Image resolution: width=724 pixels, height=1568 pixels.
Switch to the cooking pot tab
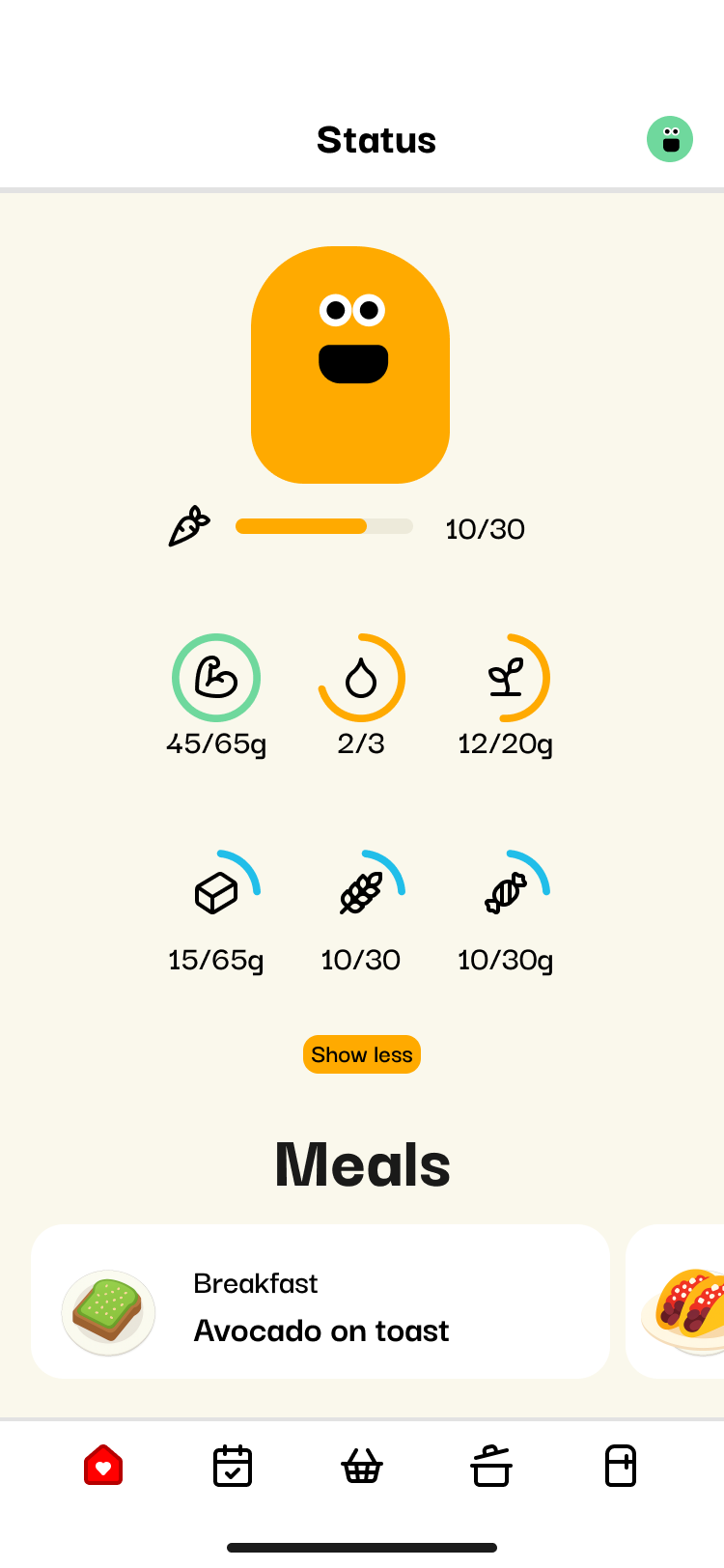491,1466
